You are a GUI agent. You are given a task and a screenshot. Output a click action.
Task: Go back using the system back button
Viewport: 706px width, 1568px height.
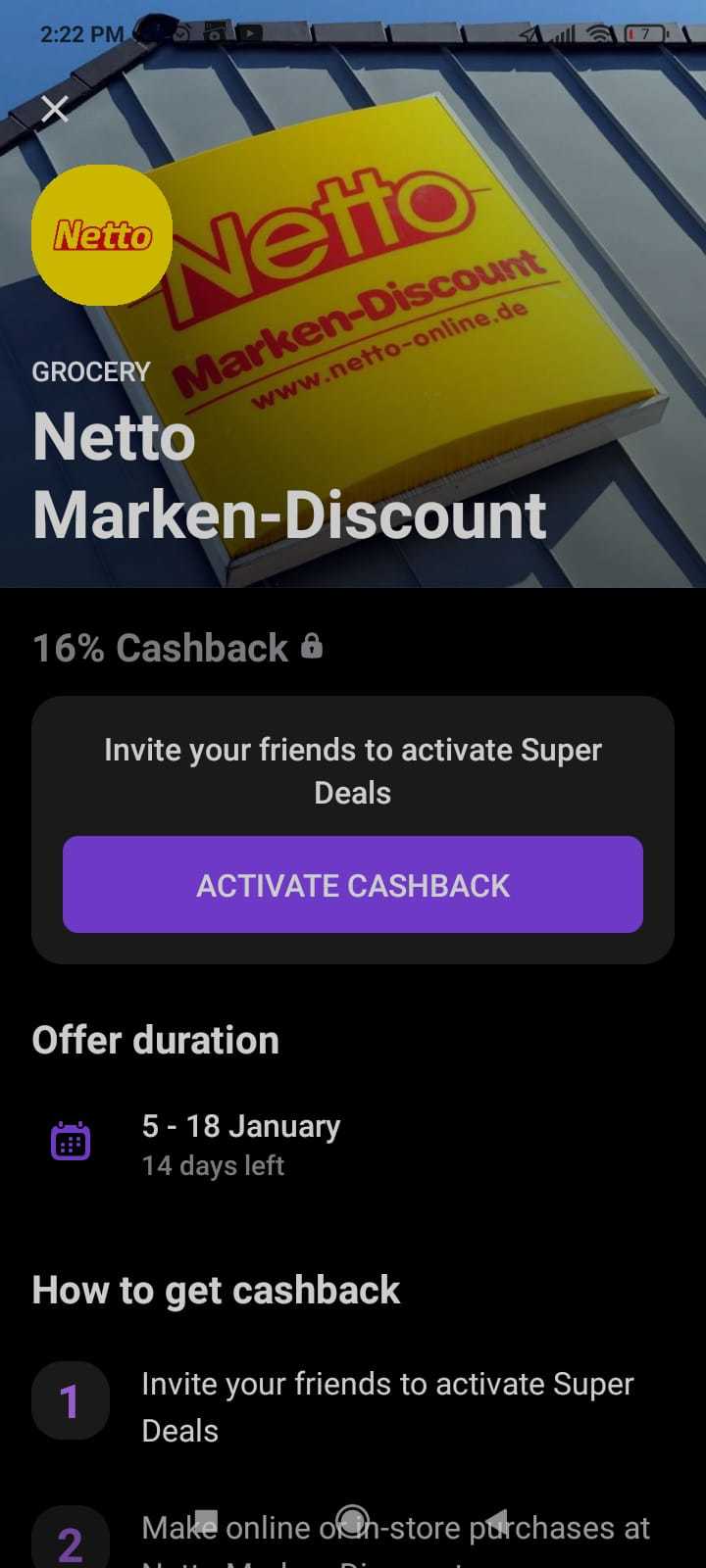pos(497,1521)
